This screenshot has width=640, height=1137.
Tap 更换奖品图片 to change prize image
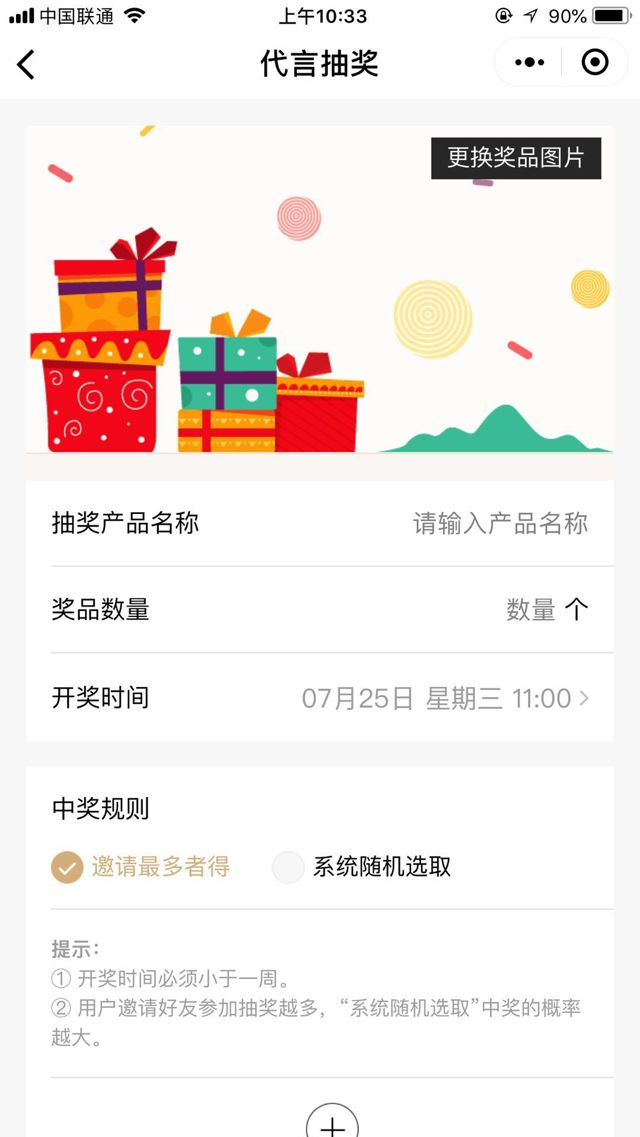(x=516, y=158)
